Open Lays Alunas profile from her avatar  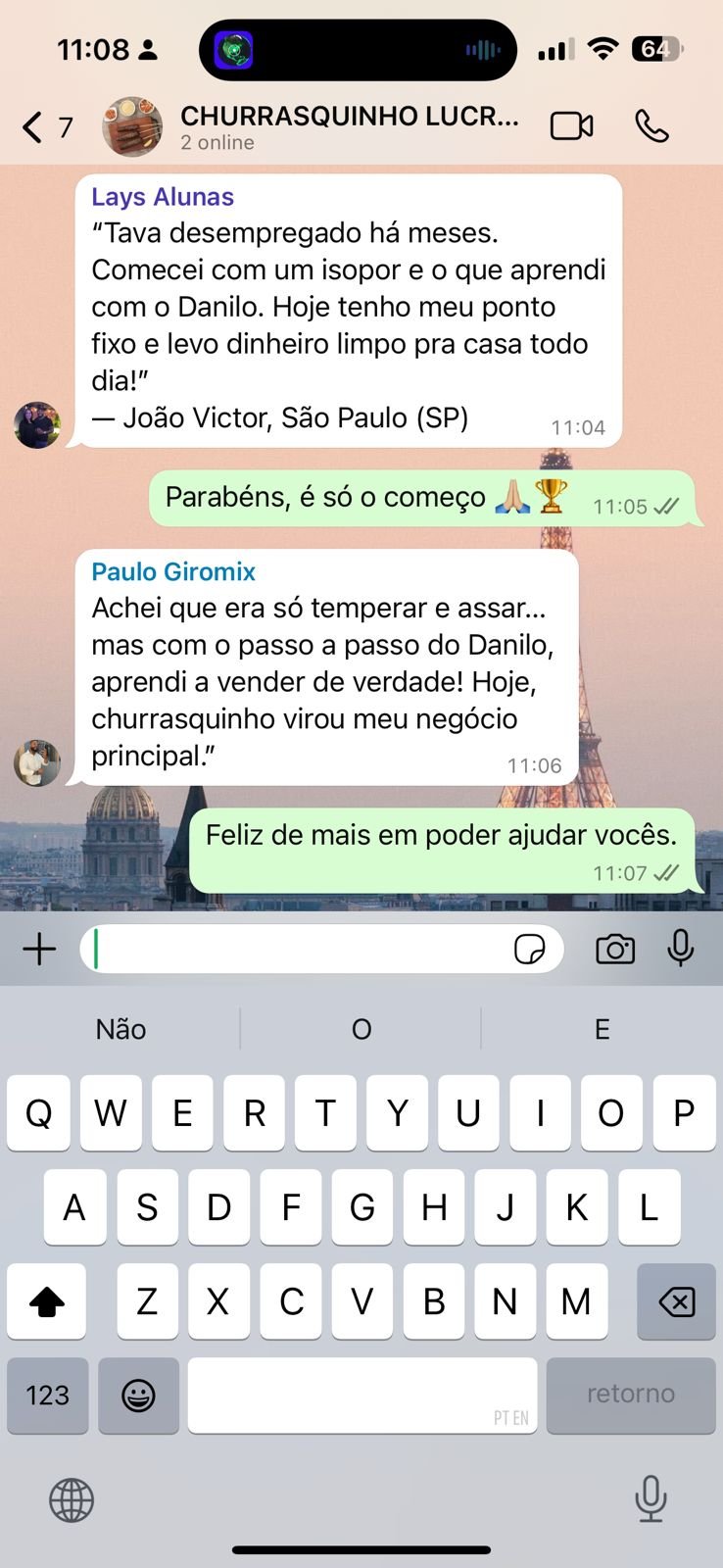[36, 426]
